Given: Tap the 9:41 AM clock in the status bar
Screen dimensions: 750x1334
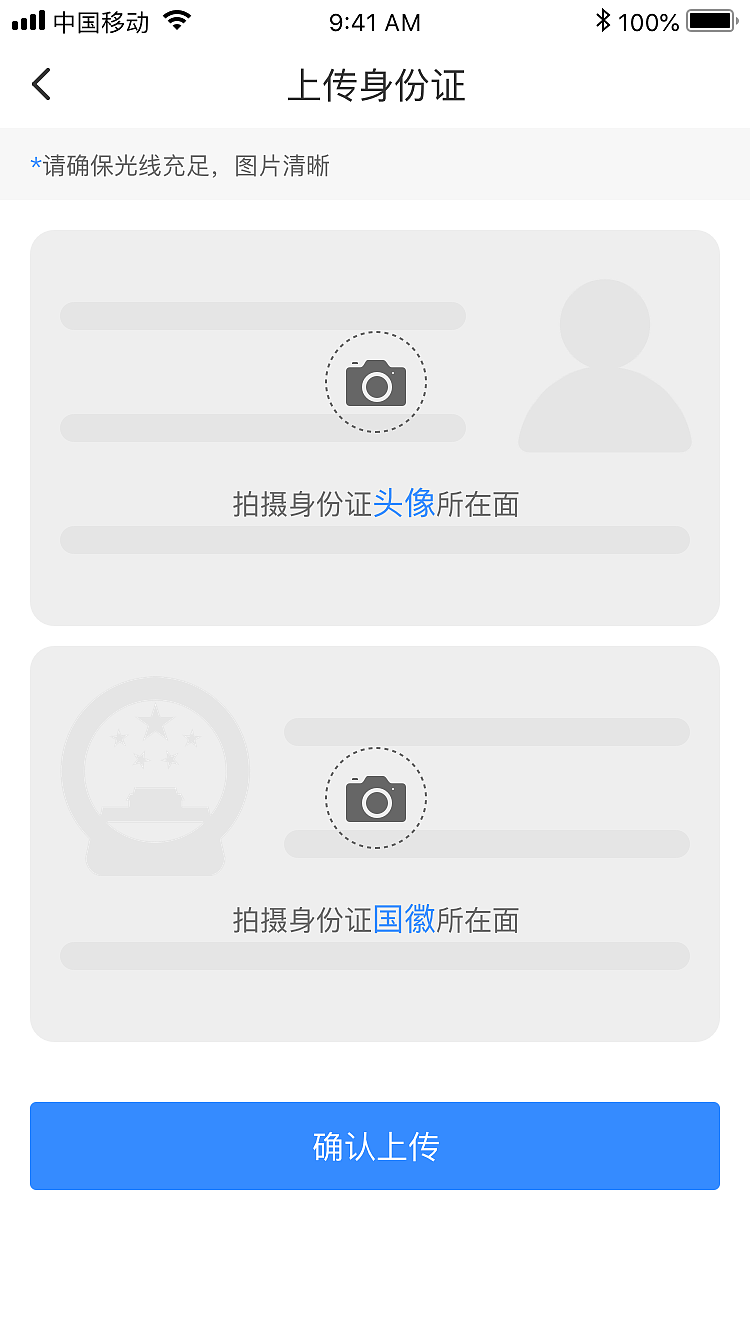Looking at the screenshot, I should [375, 21].
